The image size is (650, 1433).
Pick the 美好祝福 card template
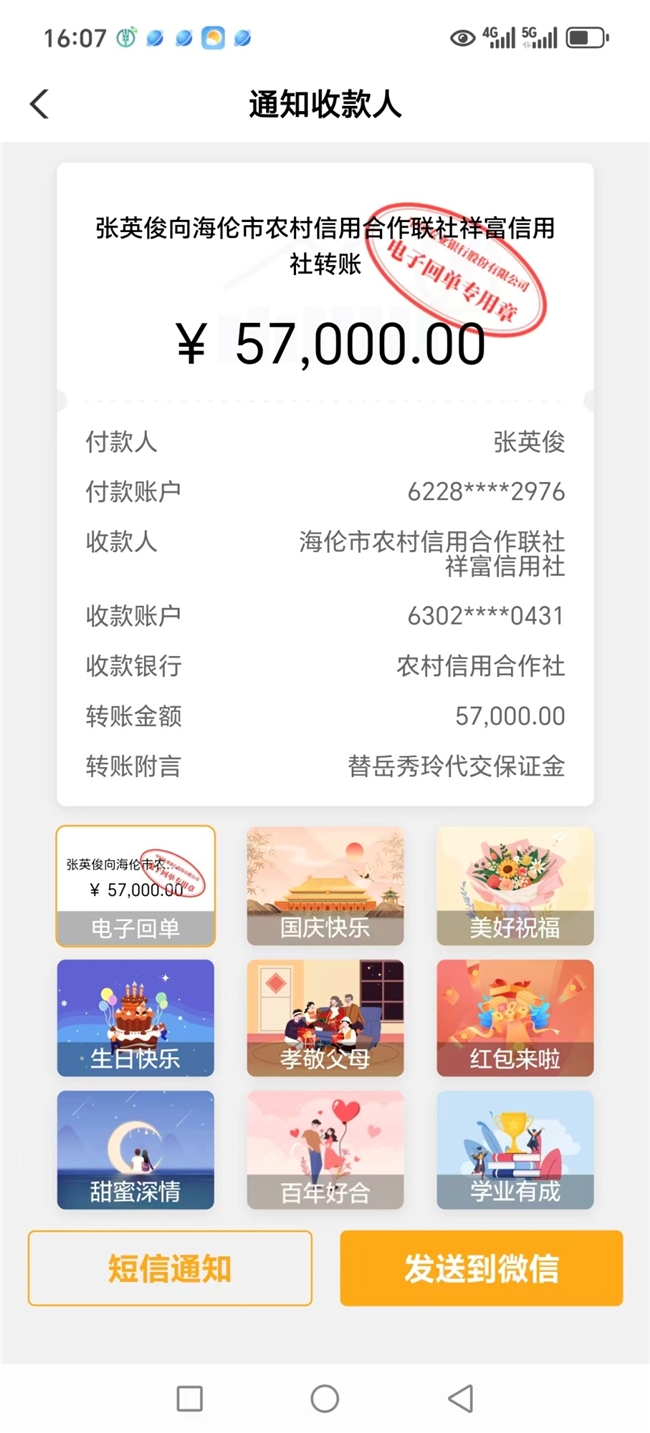(515, 886)
